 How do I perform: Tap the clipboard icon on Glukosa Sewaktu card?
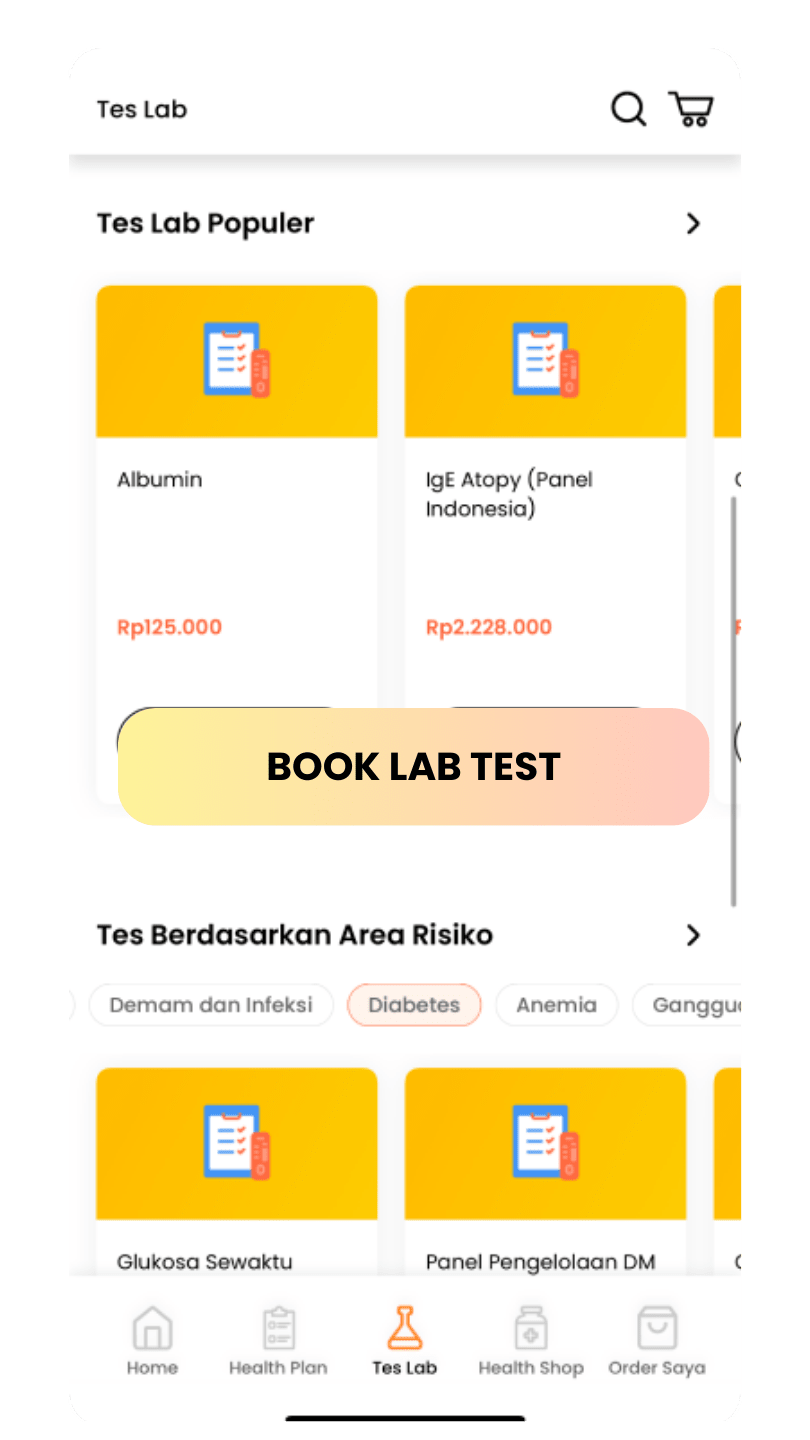(236, 1143)
